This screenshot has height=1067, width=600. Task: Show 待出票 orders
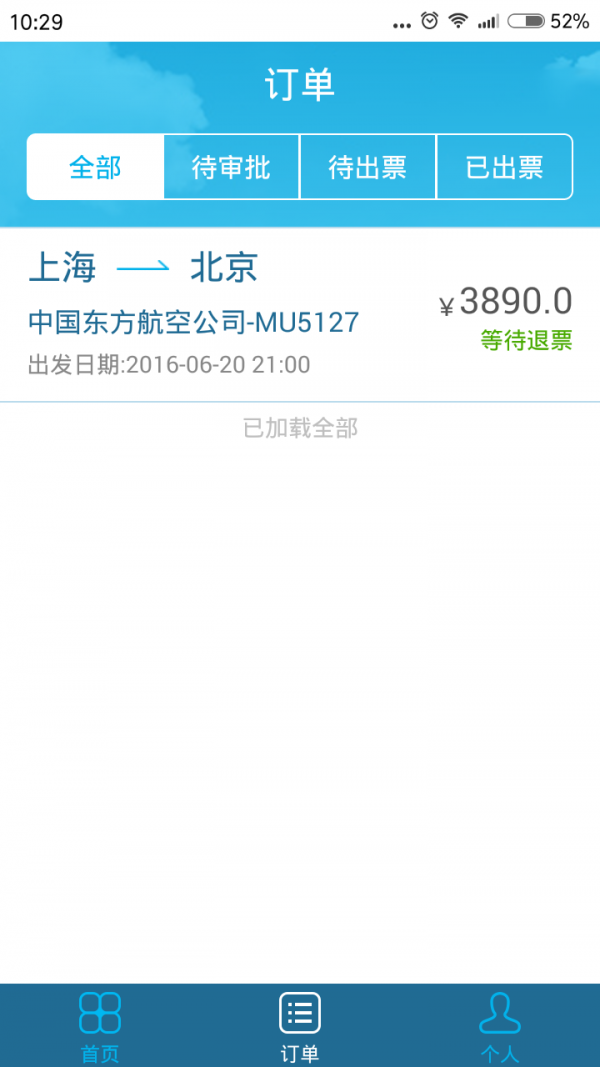click(x=368, y=167)
